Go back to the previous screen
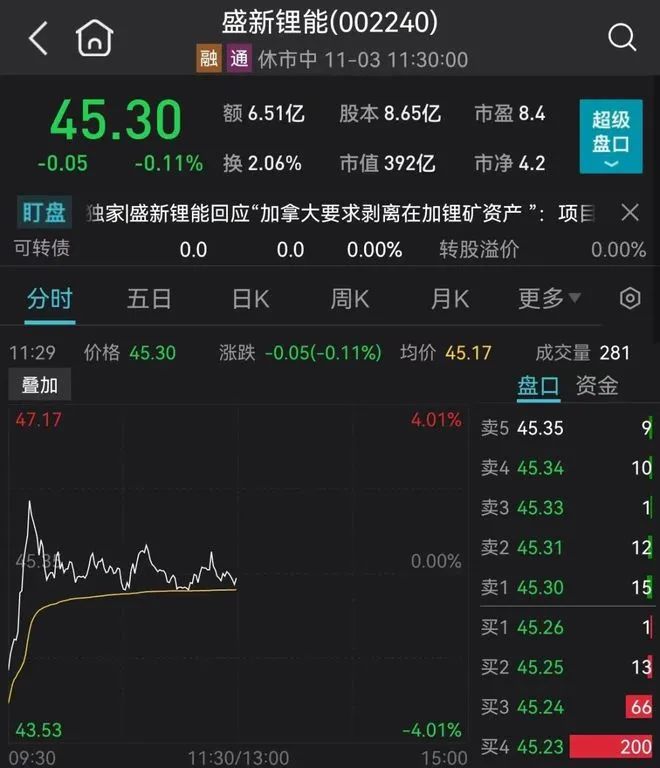This screenshot has width=660, height=768. pos(38,39)
